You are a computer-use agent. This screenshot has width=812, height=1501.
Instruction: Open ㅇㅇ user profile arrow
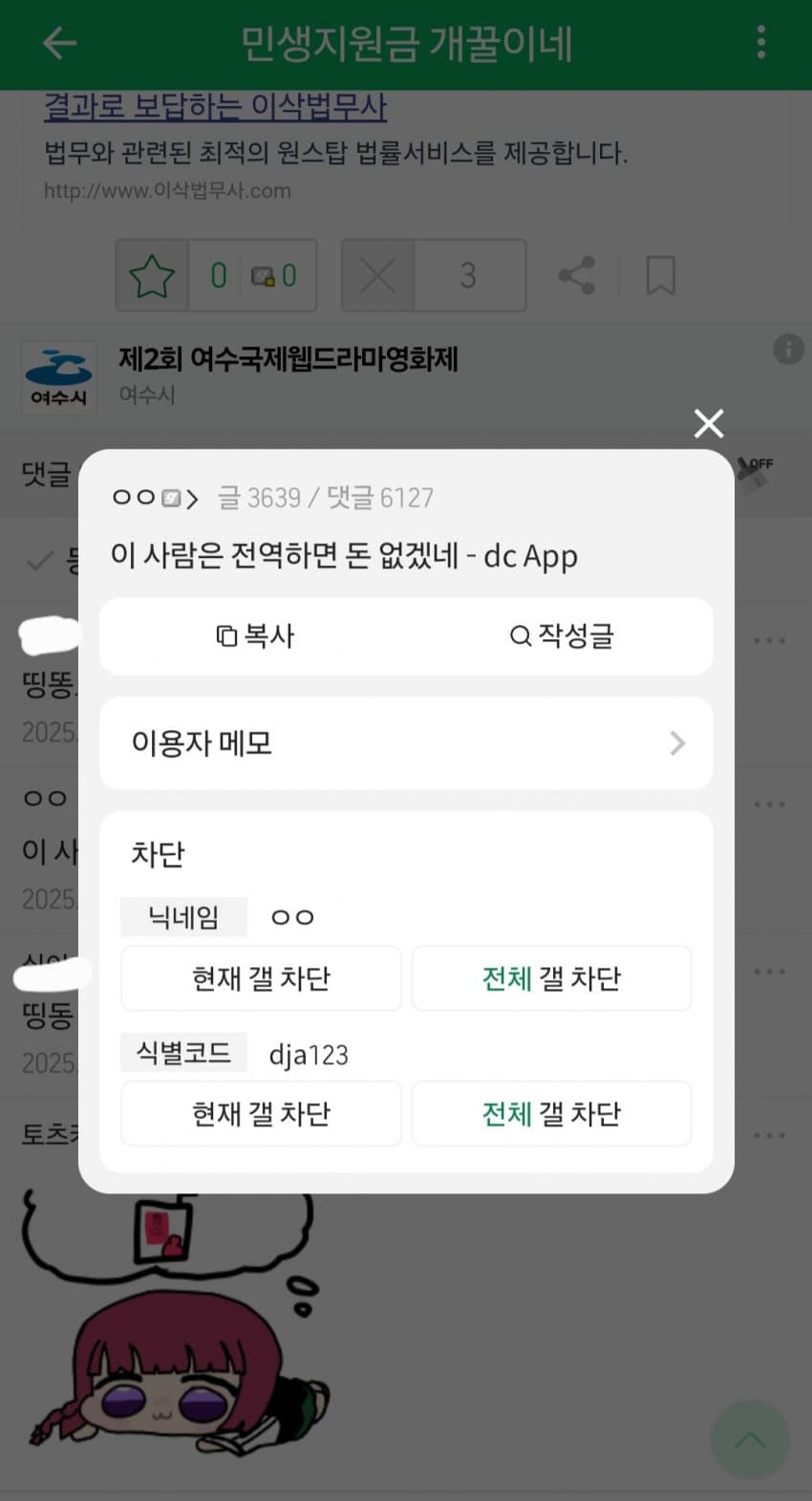click(x=191, y=498)
